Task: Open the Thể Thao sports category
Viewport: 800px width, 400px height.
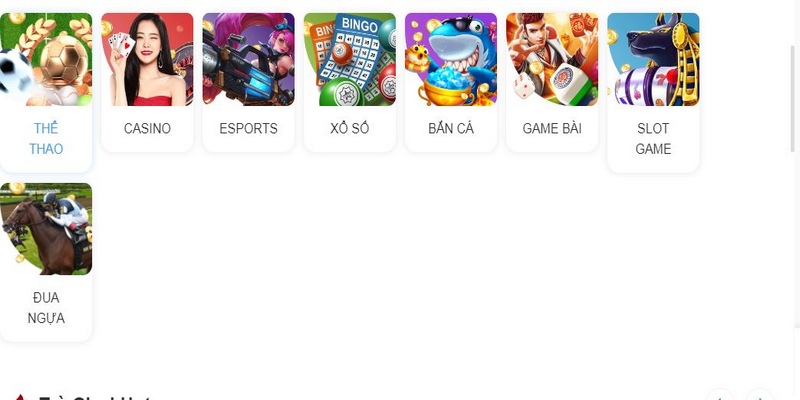Action: click(x=46, y=90)
